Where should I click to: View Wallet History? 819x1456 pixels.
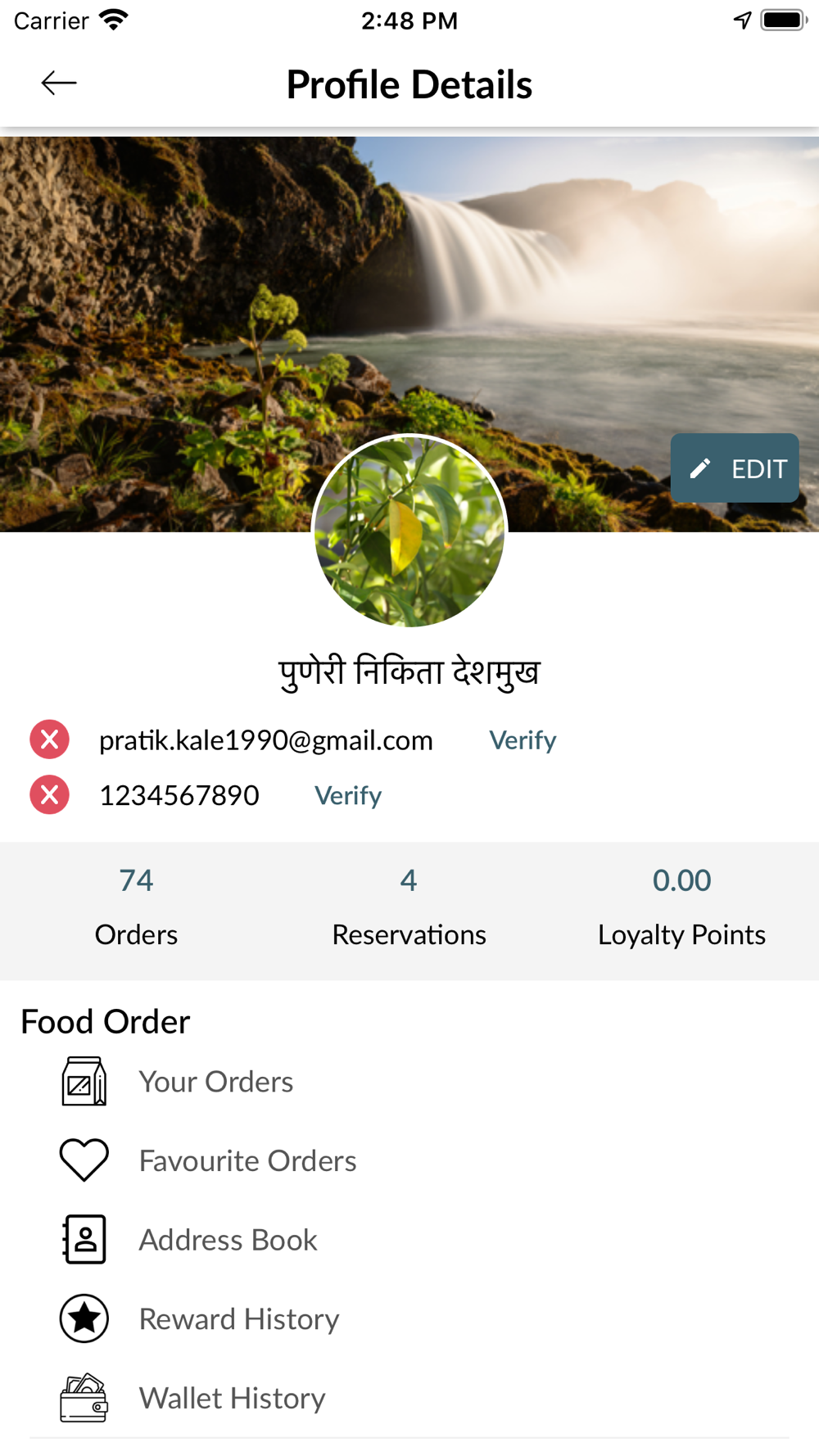[232, 1398]
